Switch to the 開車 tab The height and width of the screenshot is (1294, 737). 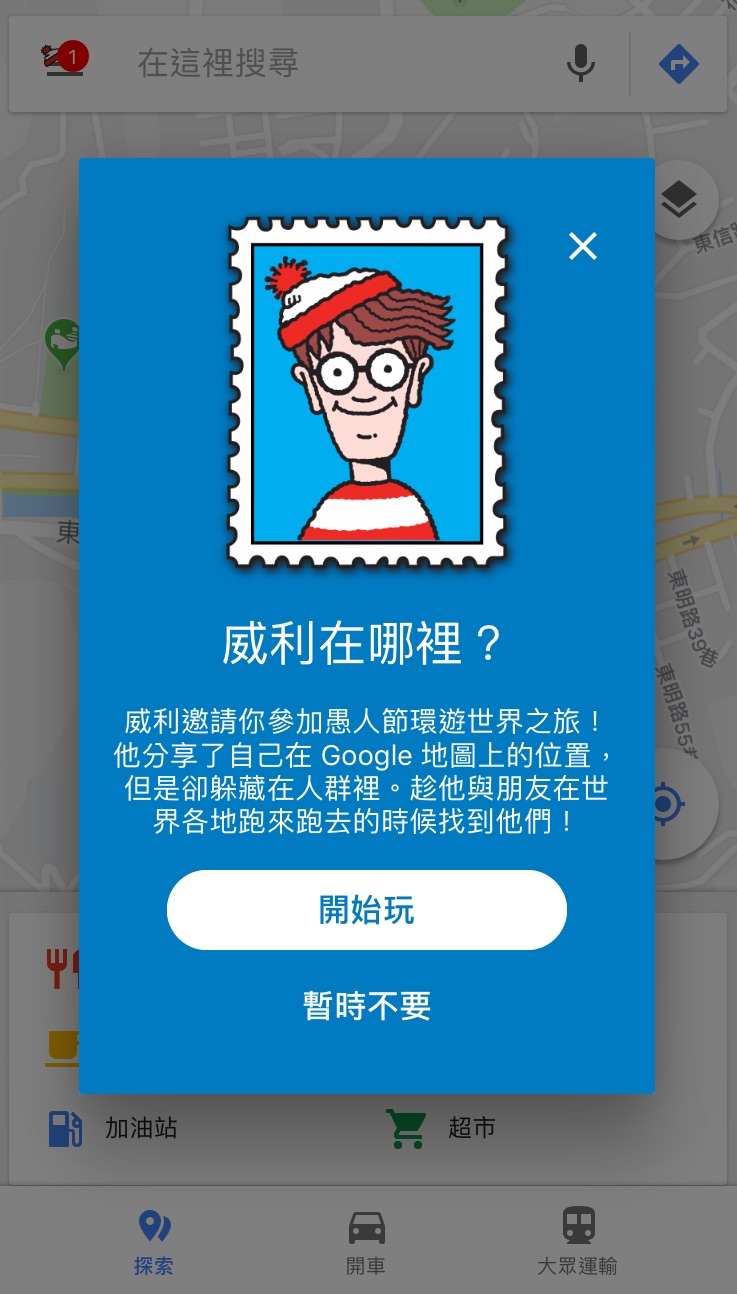tap(366, 1242)
